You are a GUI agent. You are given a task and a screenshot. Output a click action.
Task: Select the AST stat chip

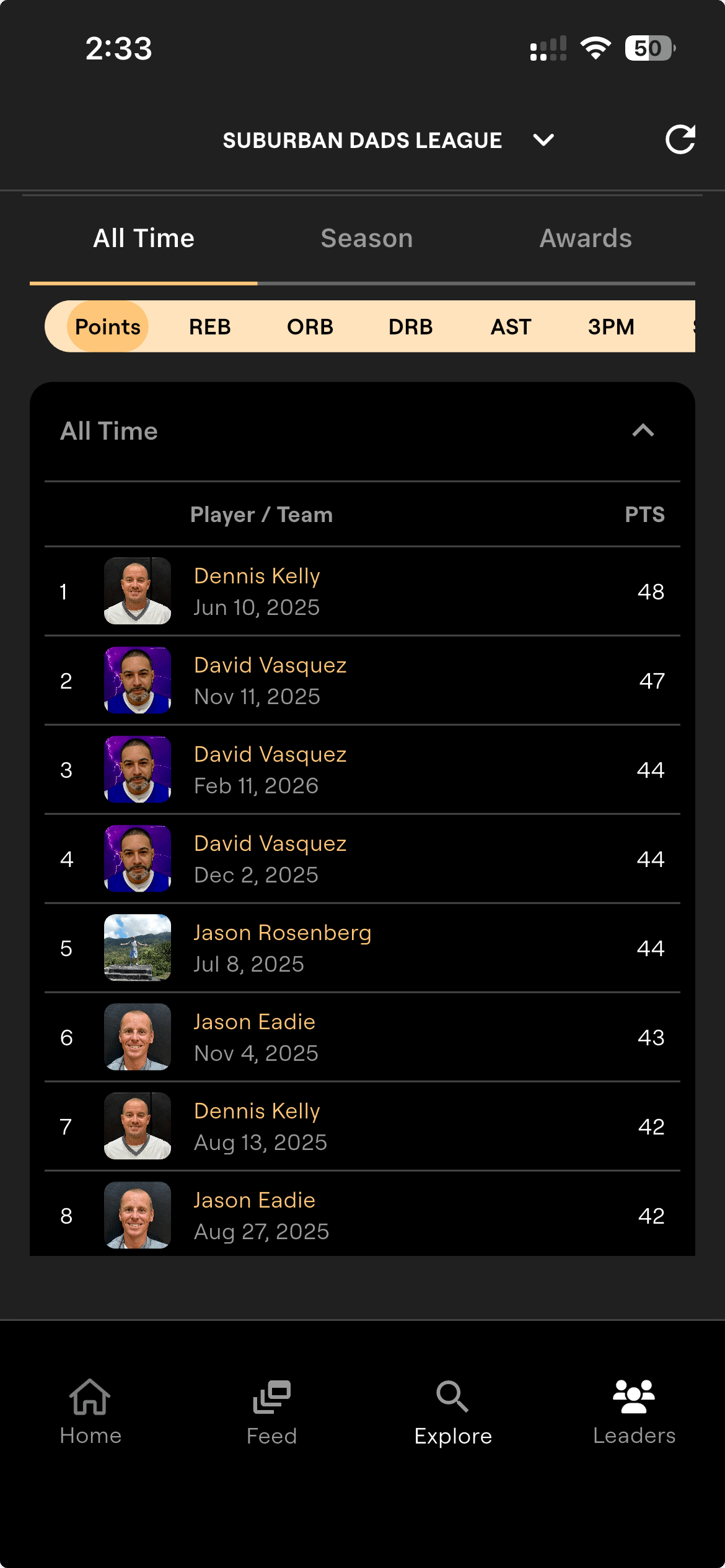point(511,327)
